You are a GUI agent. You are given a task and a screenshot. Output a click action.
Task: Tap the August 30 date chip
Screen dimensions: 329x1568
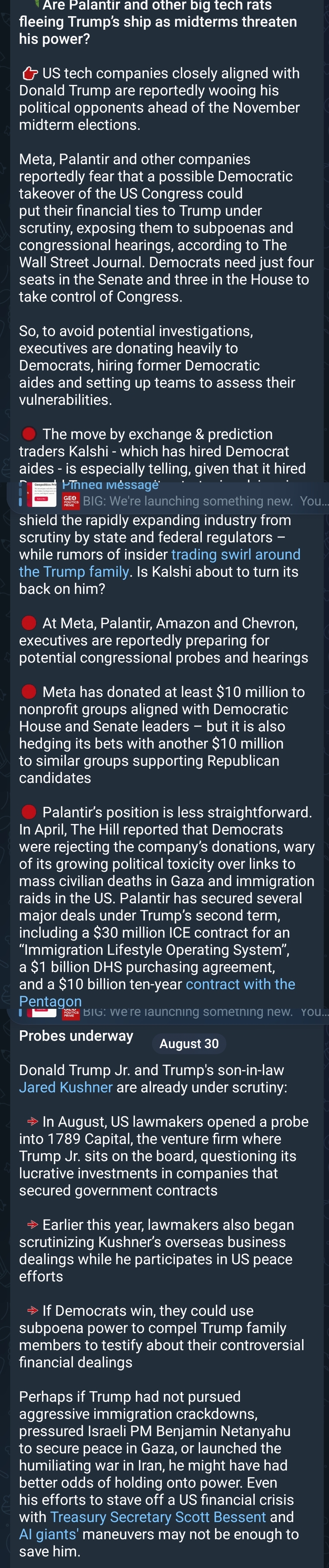pos(189,1043)
